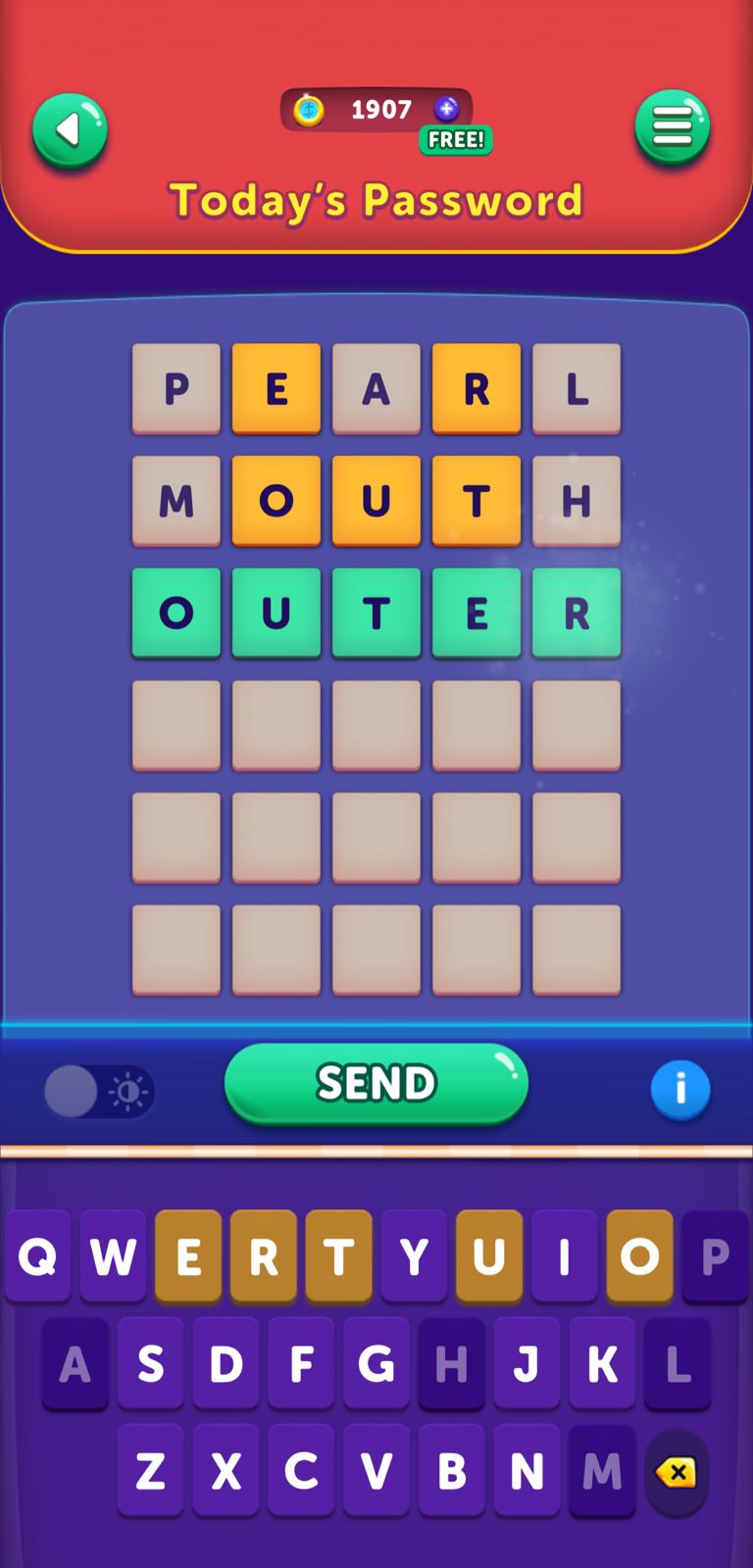Select the letter K key
The image size is (753, 1568).
point(601,1363)
